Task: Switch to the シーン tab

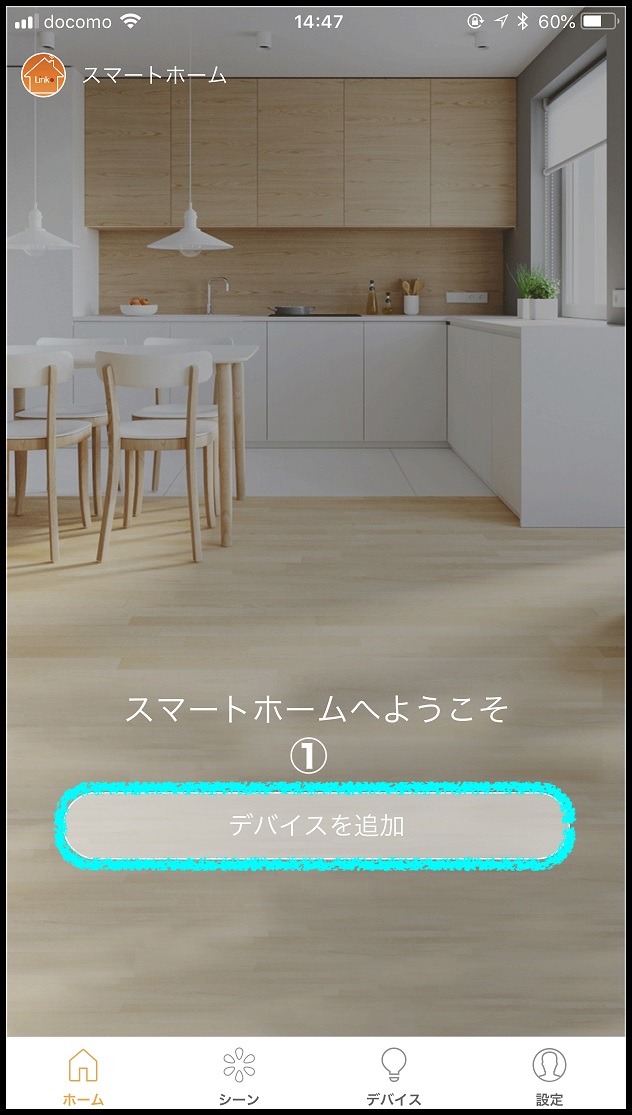Action: pos(239,1076)
